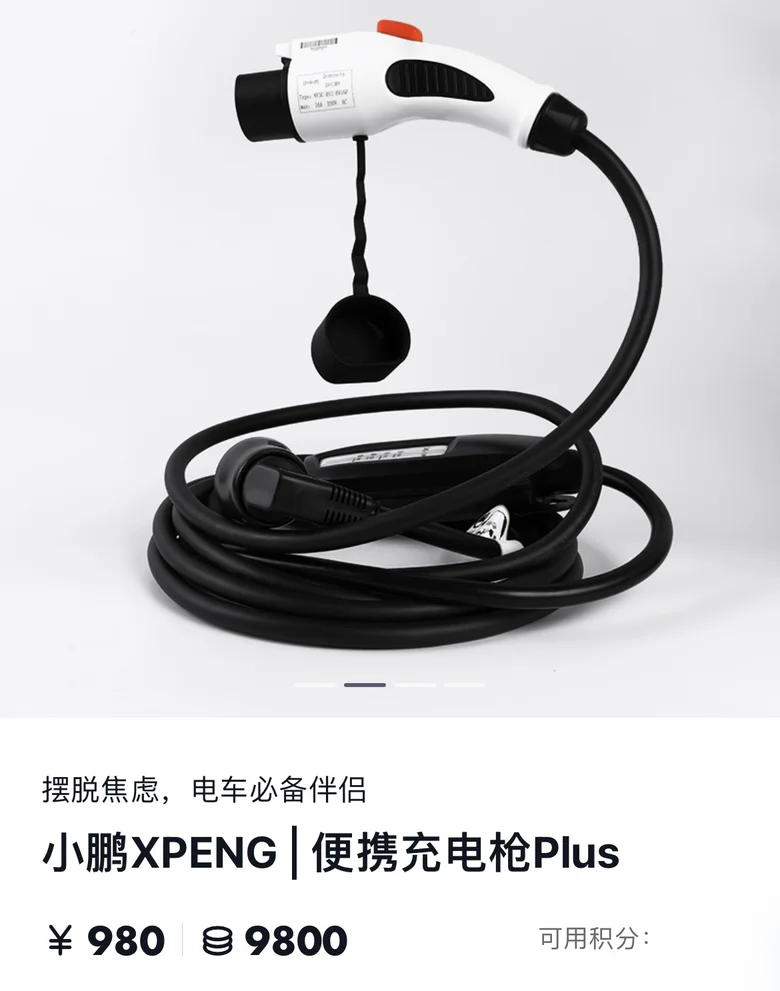Select the fourth carousel page indicator

coord(464,684)
